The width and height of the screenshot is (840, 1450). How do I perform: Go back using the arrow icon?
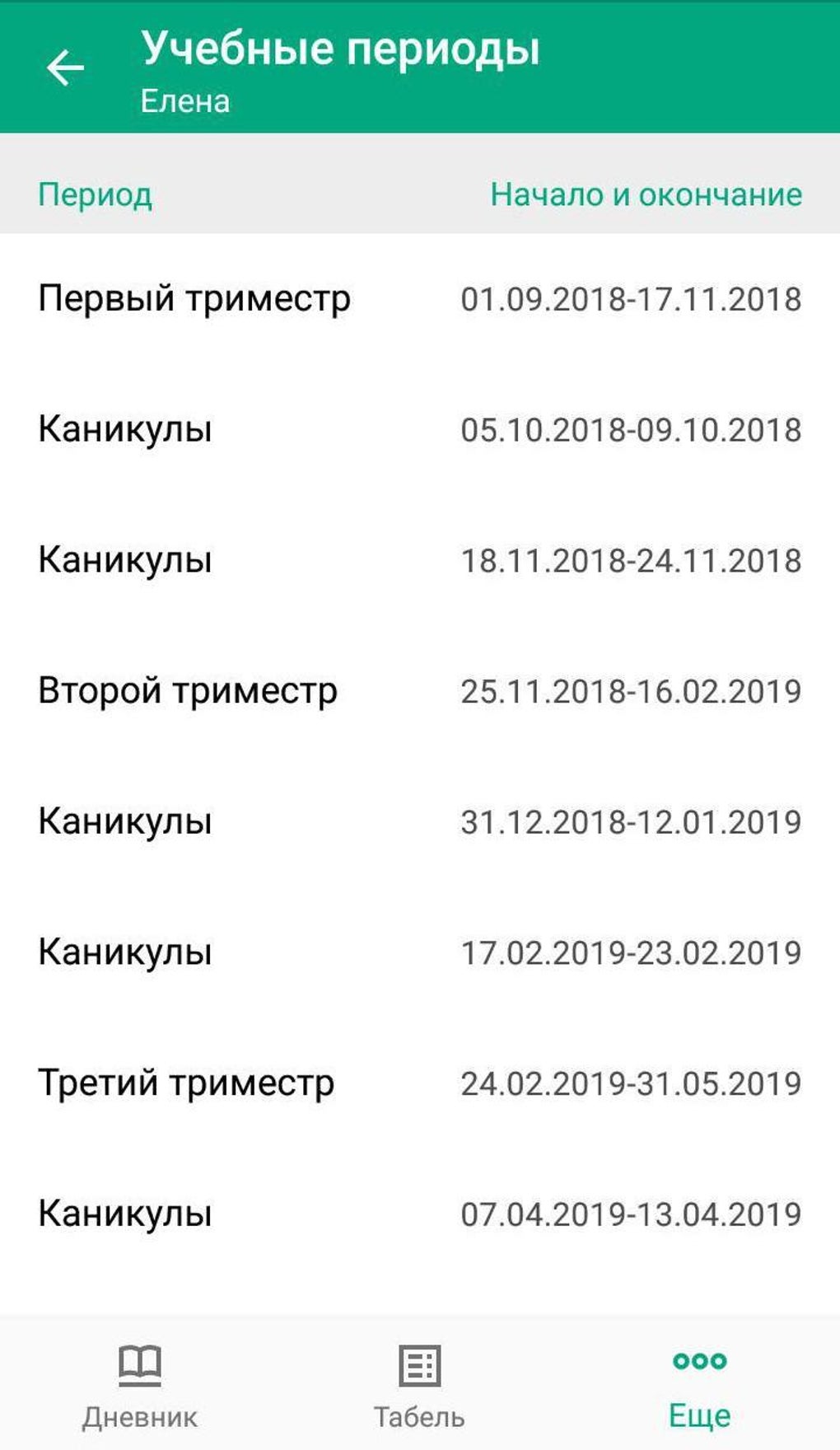tap(65, 68)
